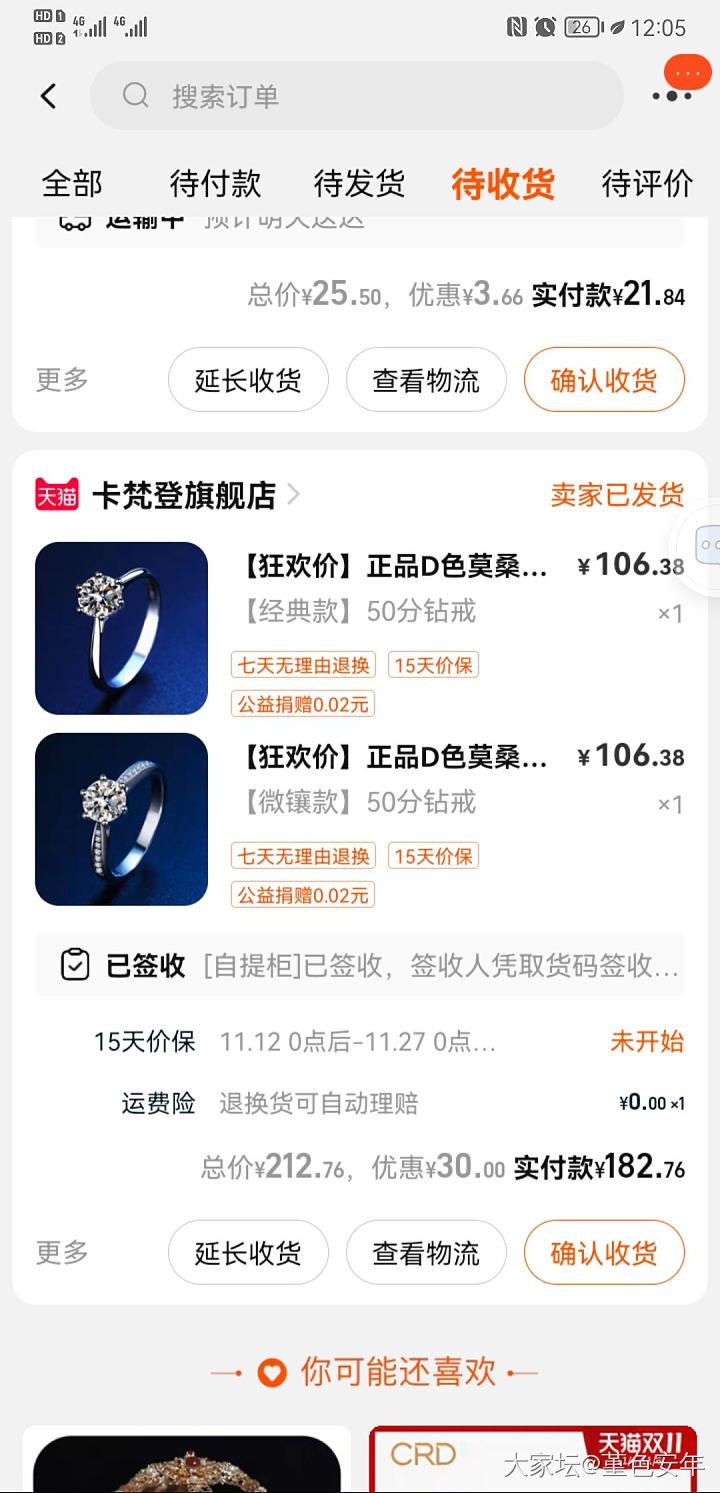This screenshot has width=720, height=1493.
Task: Open the 已签收 delivery status row
Action: click(x=360, y=965)
